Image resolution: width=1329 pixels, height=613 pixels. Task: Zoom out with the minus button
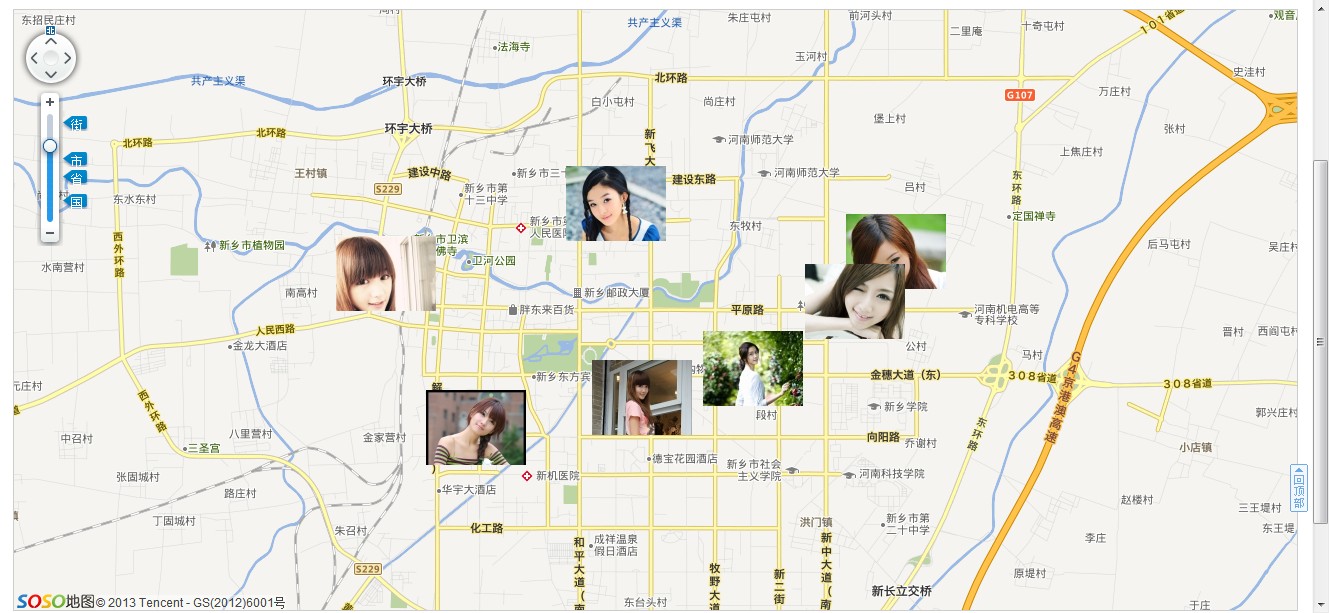[50, 233]
